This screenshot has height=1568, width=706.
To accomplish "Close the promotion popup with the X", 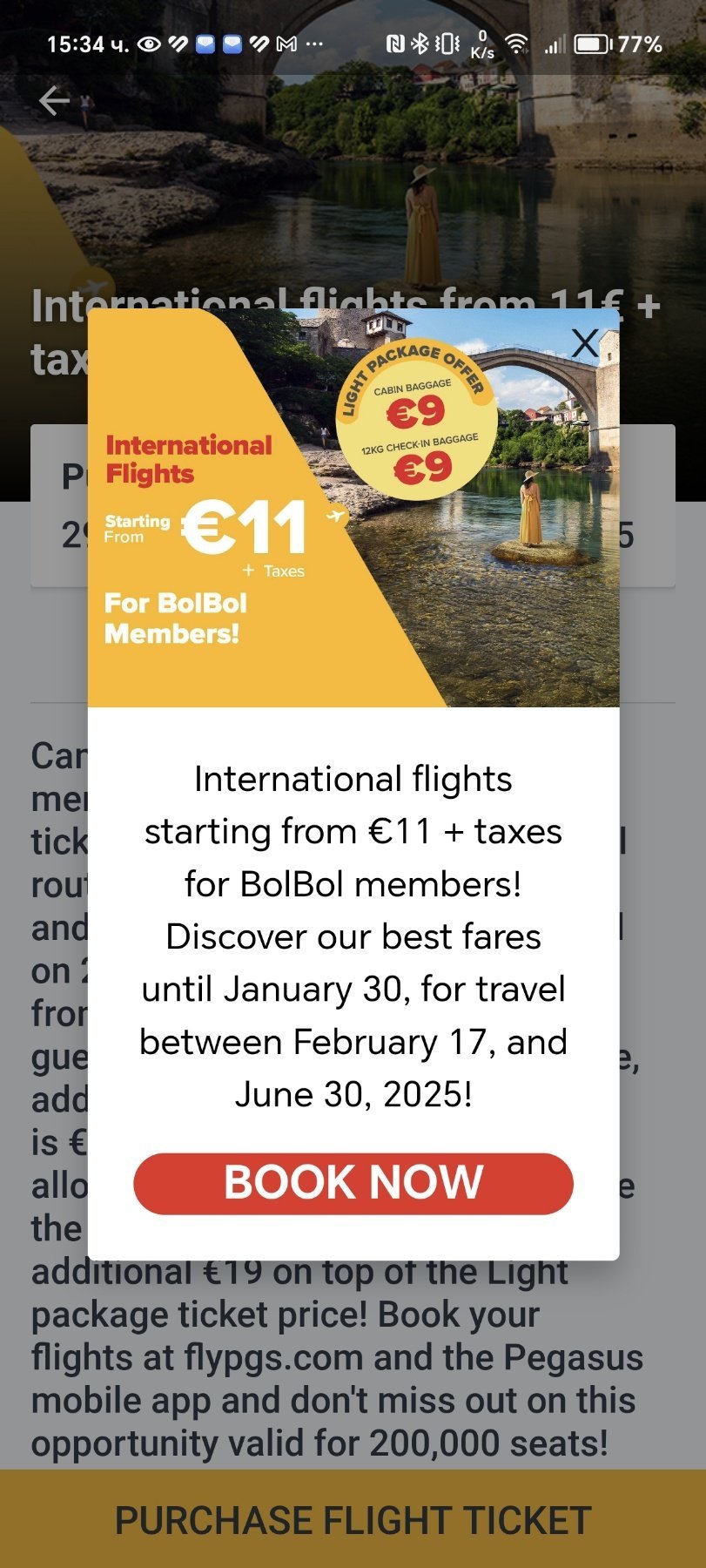I will [585, 343].
